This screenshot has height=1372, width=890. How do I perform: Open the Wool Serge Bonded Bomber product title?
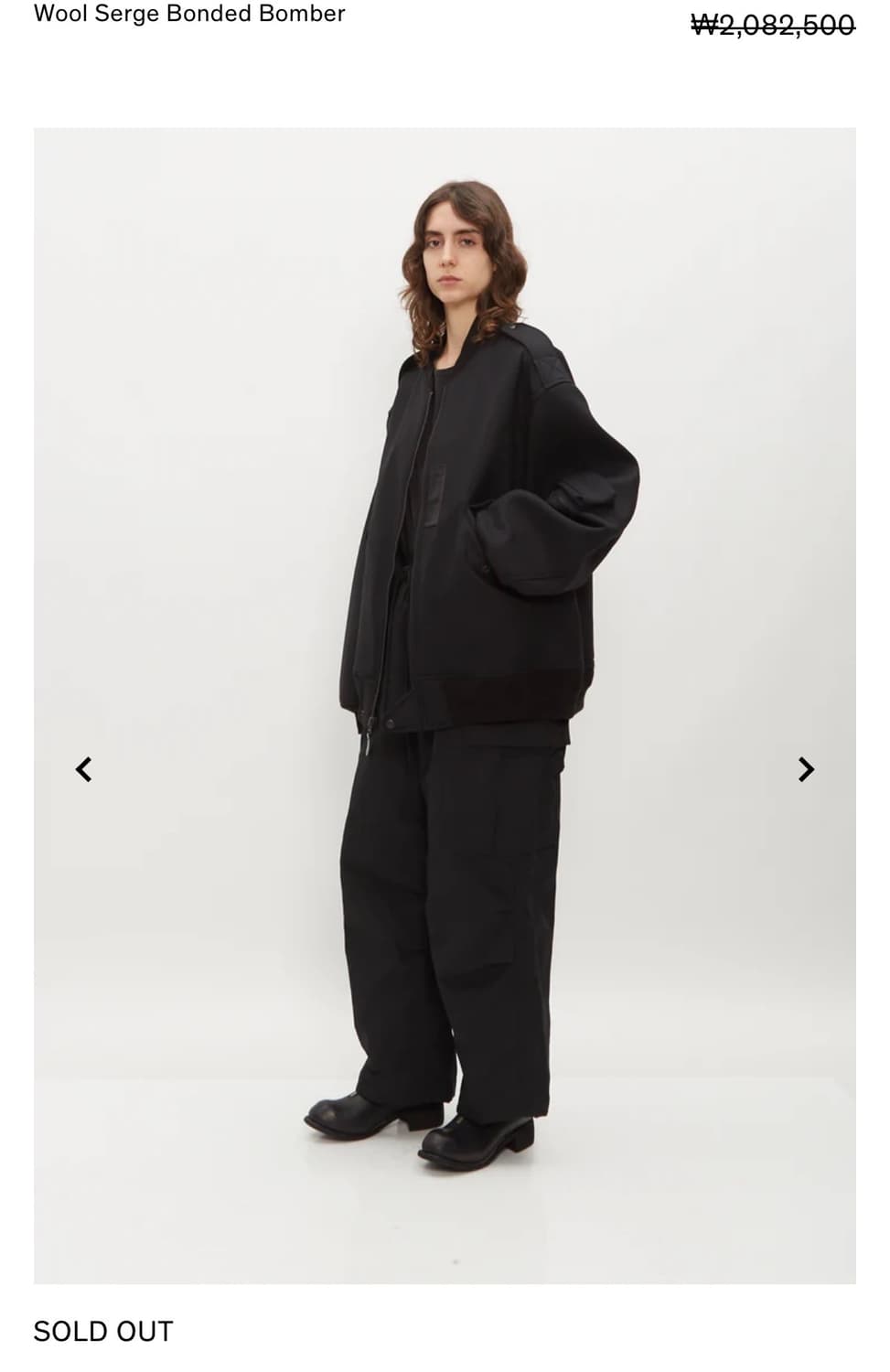click(x=188, y=14)
